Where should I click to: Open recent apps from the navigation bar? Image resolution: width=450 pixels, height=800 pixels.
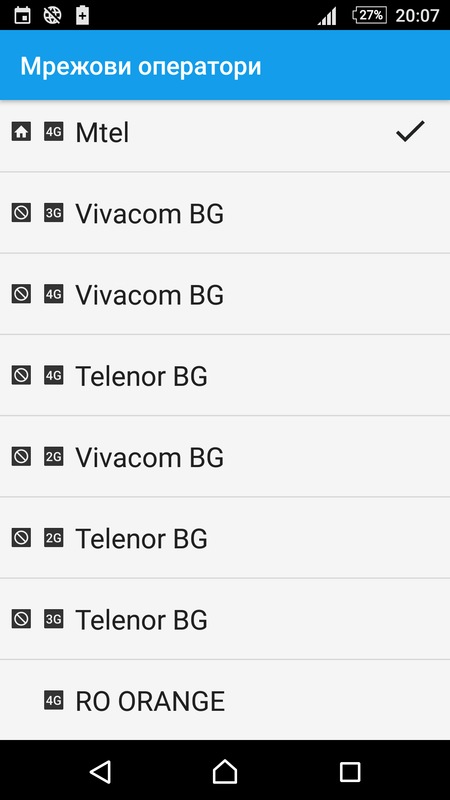(x=350, y=771)
